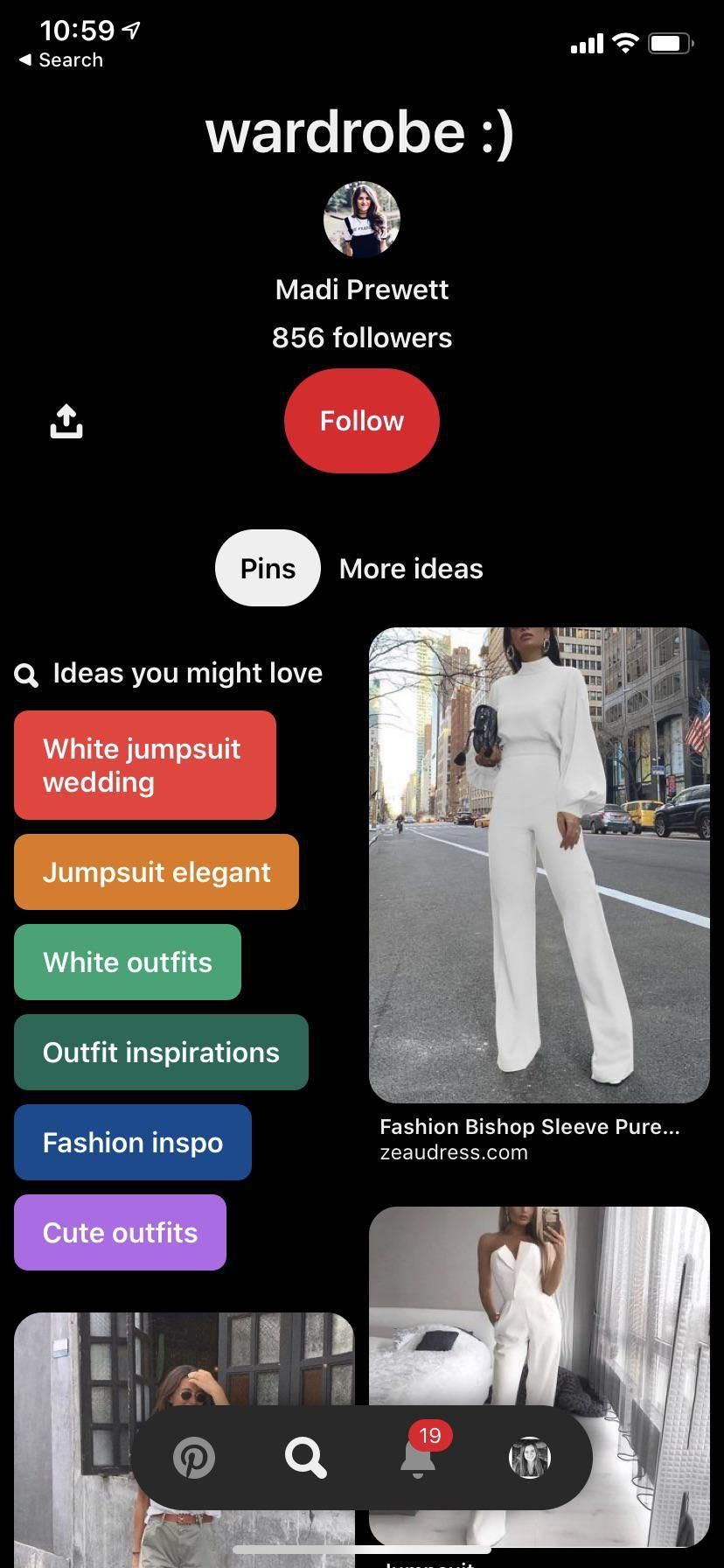Open the zeaudress.com source link
The height and width of the screenshot is (1568, 724).
click(x=454, y=1152)
